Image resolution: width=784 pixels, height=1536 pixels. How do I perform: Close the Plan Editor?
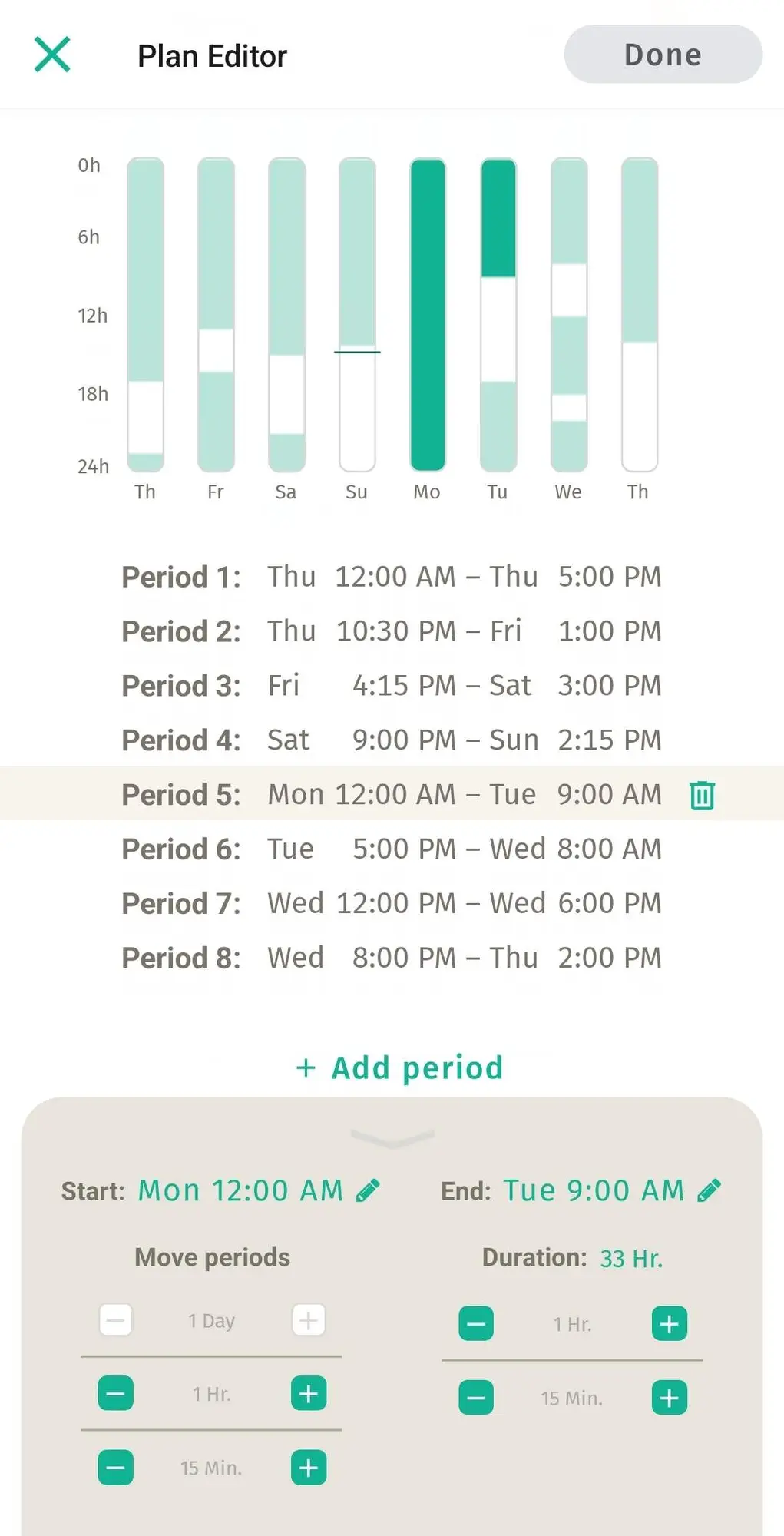(52, 55)
